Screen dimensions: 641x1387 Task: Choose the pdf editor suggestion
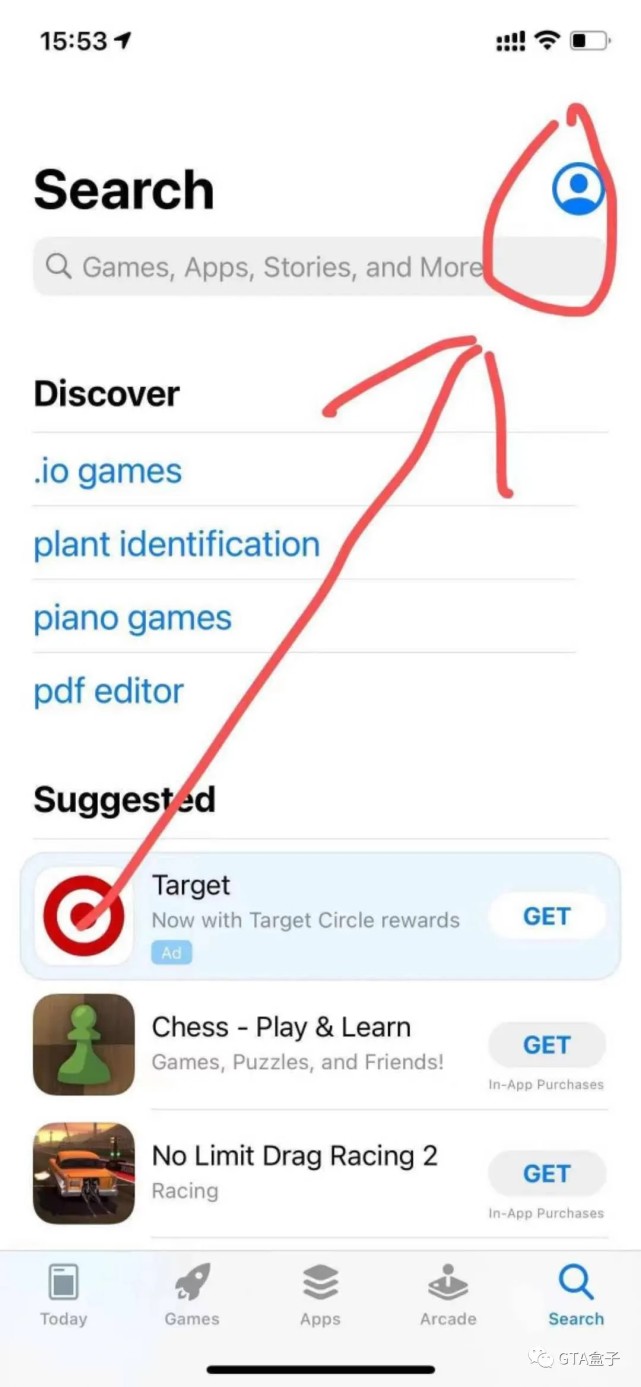(109, 691)
